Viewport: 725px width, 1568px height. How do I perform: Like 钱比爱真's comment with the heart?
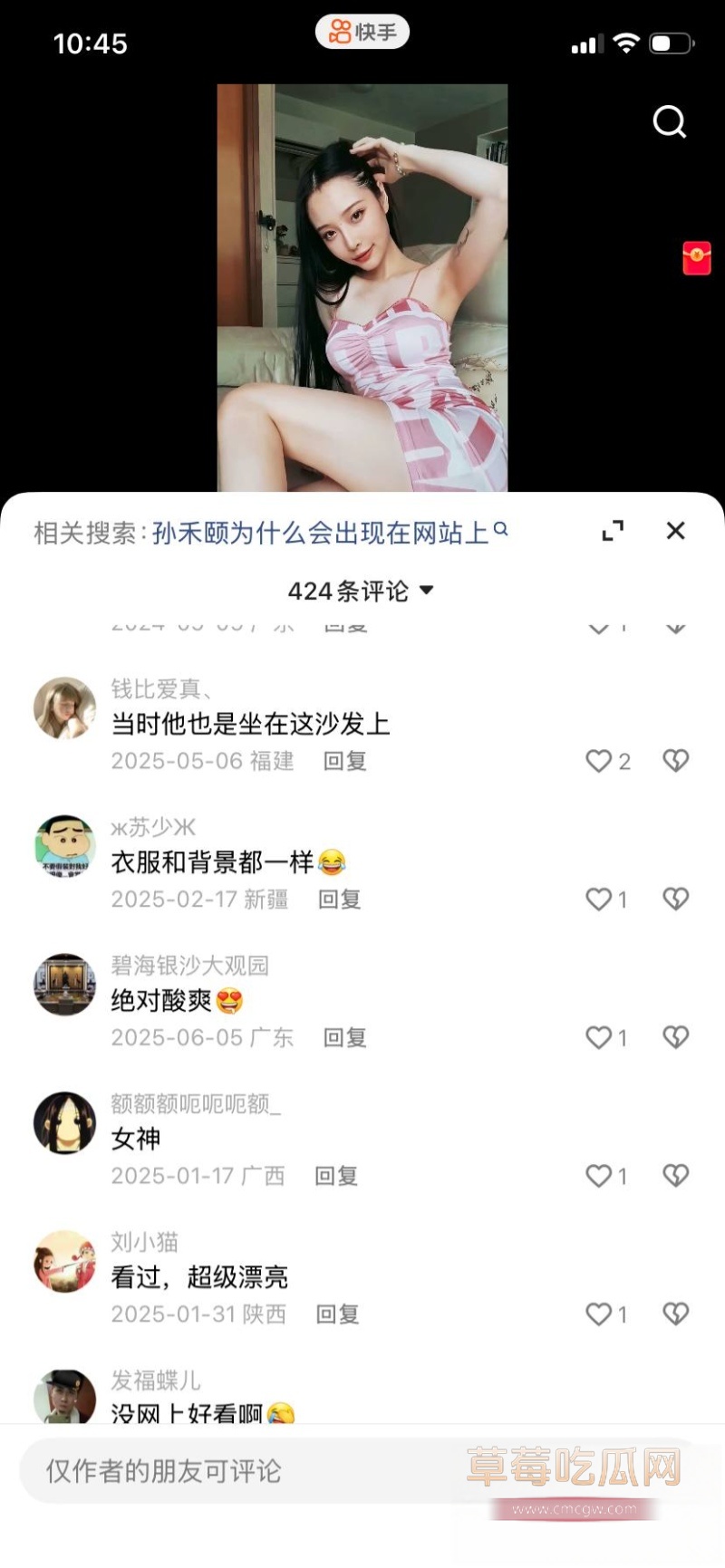click(599, 761)
